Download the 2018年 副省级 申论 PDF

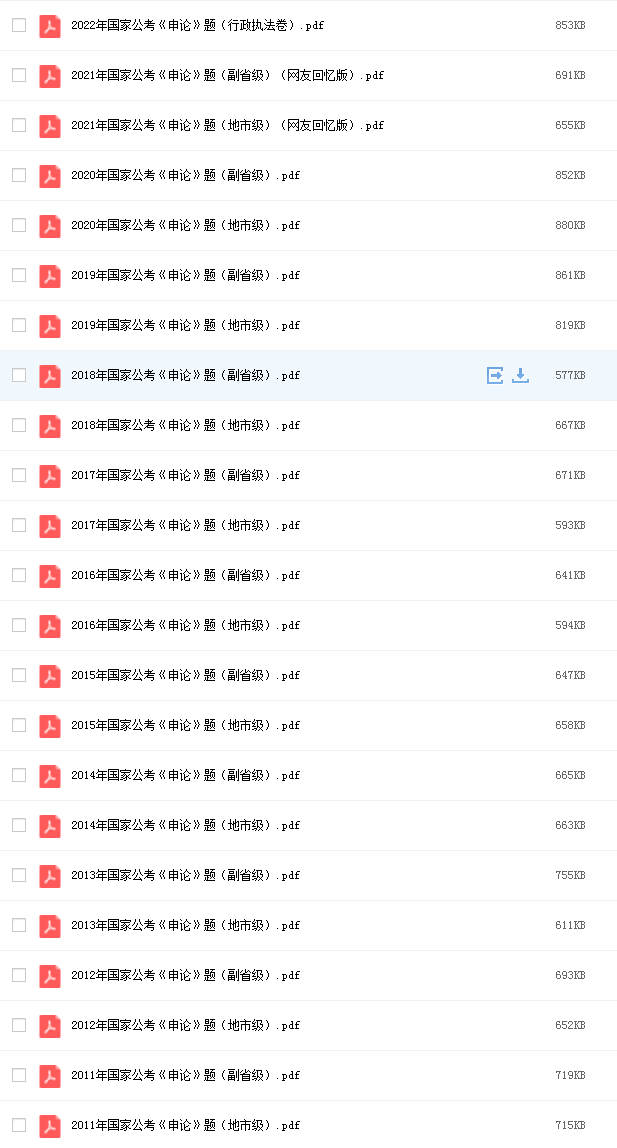point(520,375)
